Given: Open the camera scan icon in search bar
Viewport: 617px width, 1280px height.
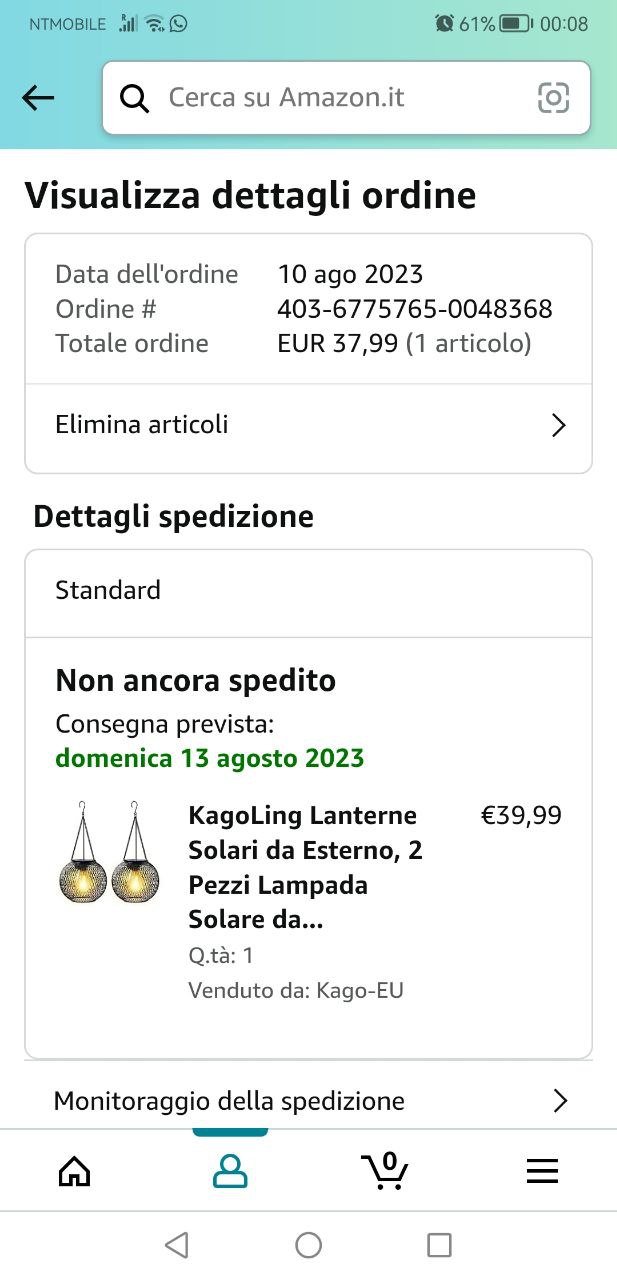Looking at the screenshot, I should click(553, 98).
